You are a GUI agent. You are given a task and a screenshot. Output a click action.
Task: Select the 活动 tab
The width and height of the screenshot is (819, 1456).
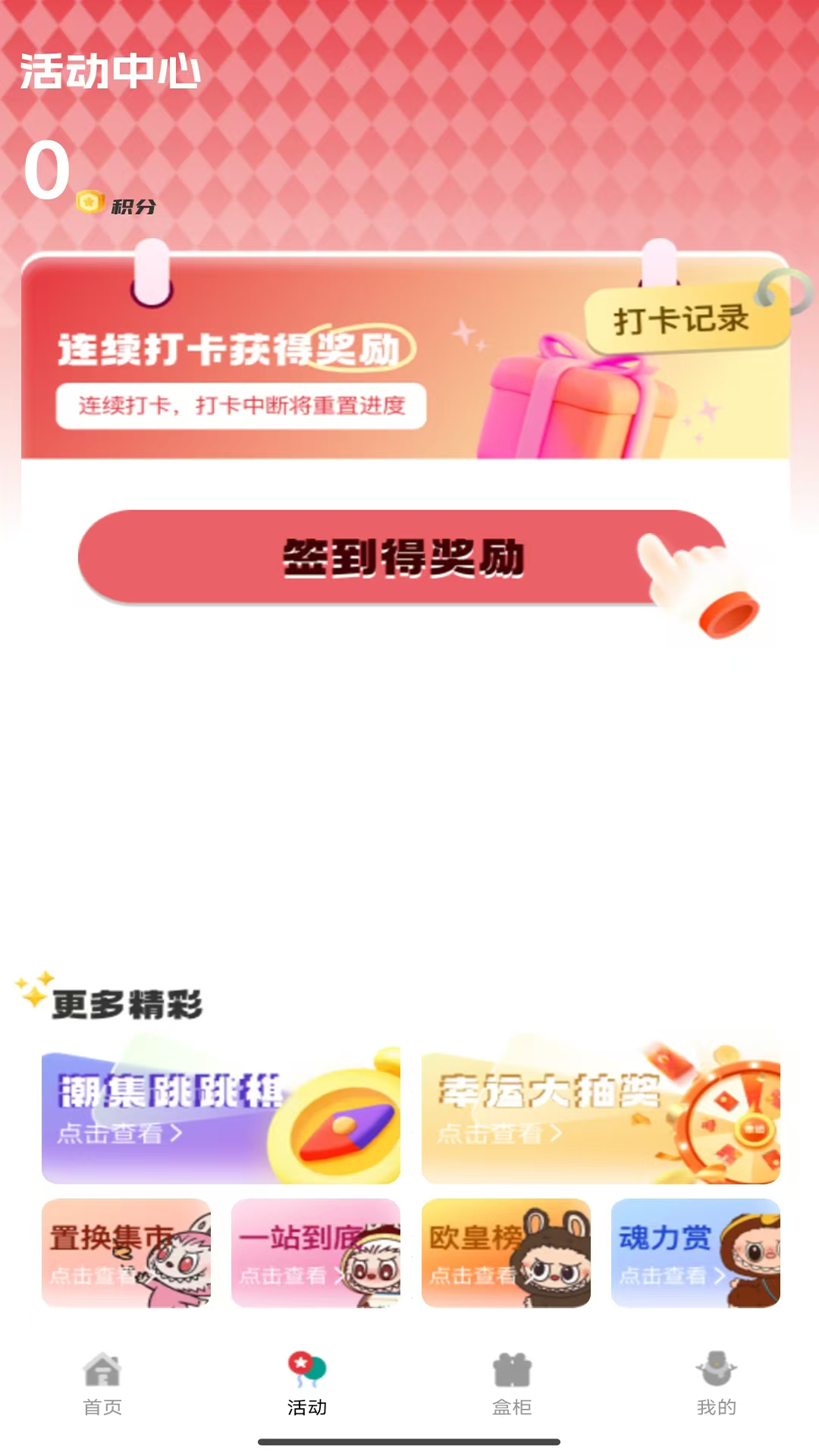(x=307, y=1383)
